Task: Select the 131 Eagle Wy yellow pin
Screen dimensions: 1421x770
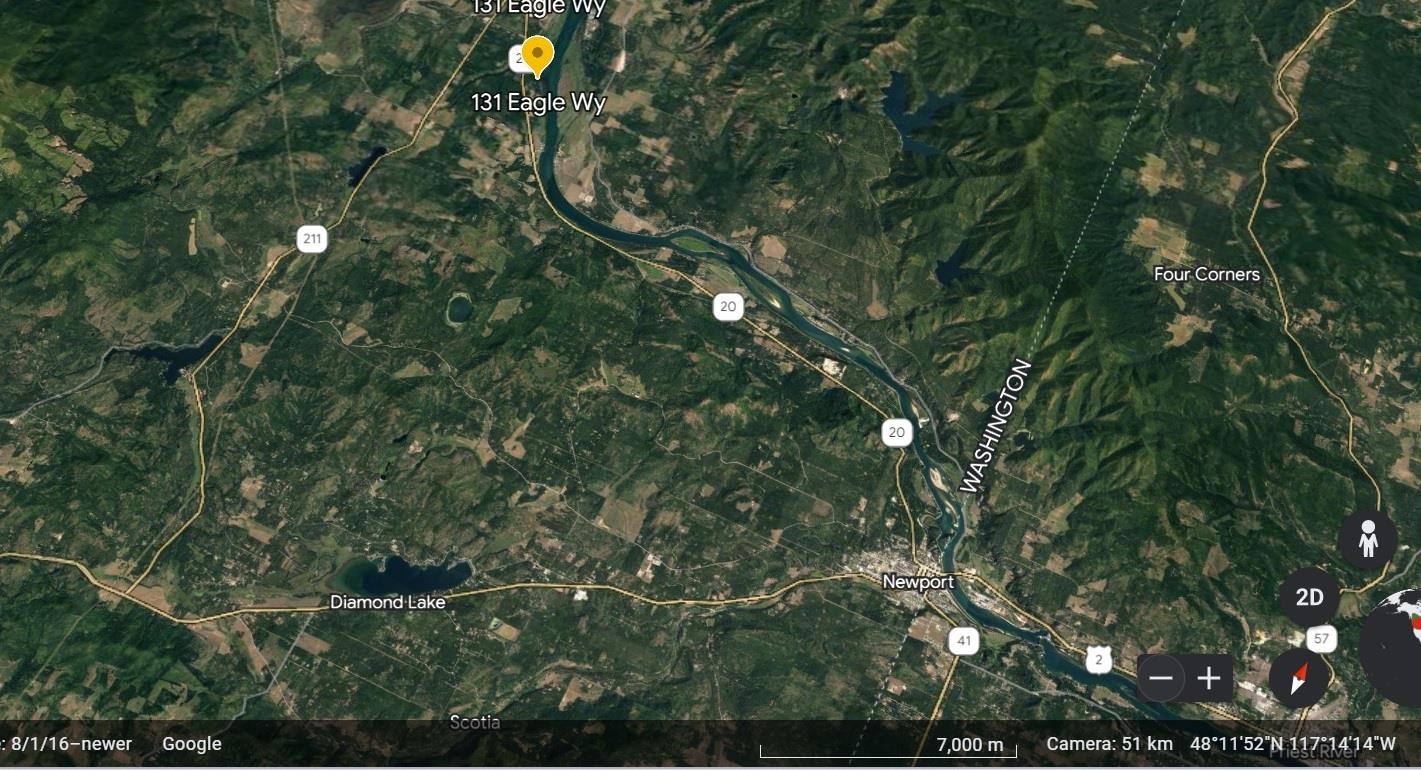Action: 538,55
